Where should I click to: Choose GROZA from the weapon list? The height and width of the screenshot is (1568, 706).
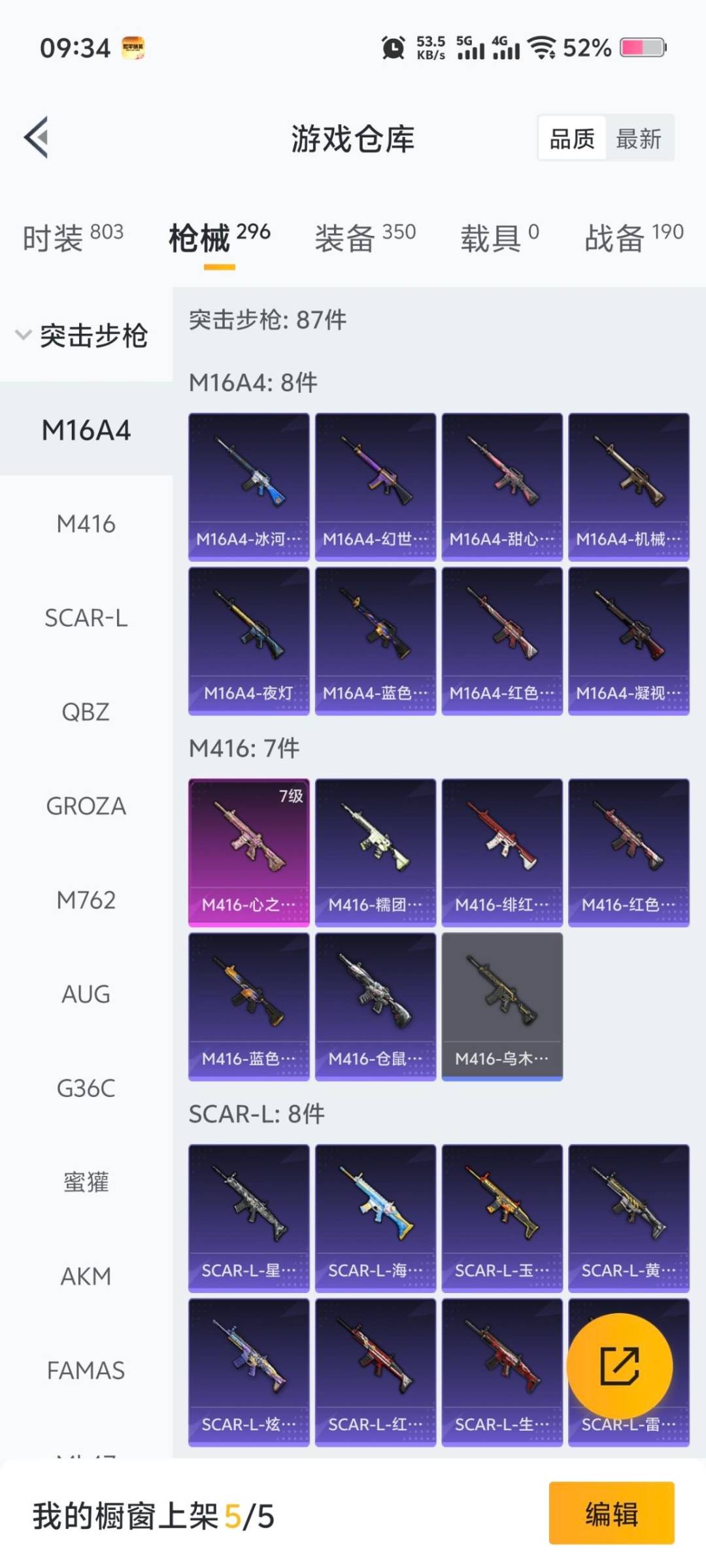point(86,806)
